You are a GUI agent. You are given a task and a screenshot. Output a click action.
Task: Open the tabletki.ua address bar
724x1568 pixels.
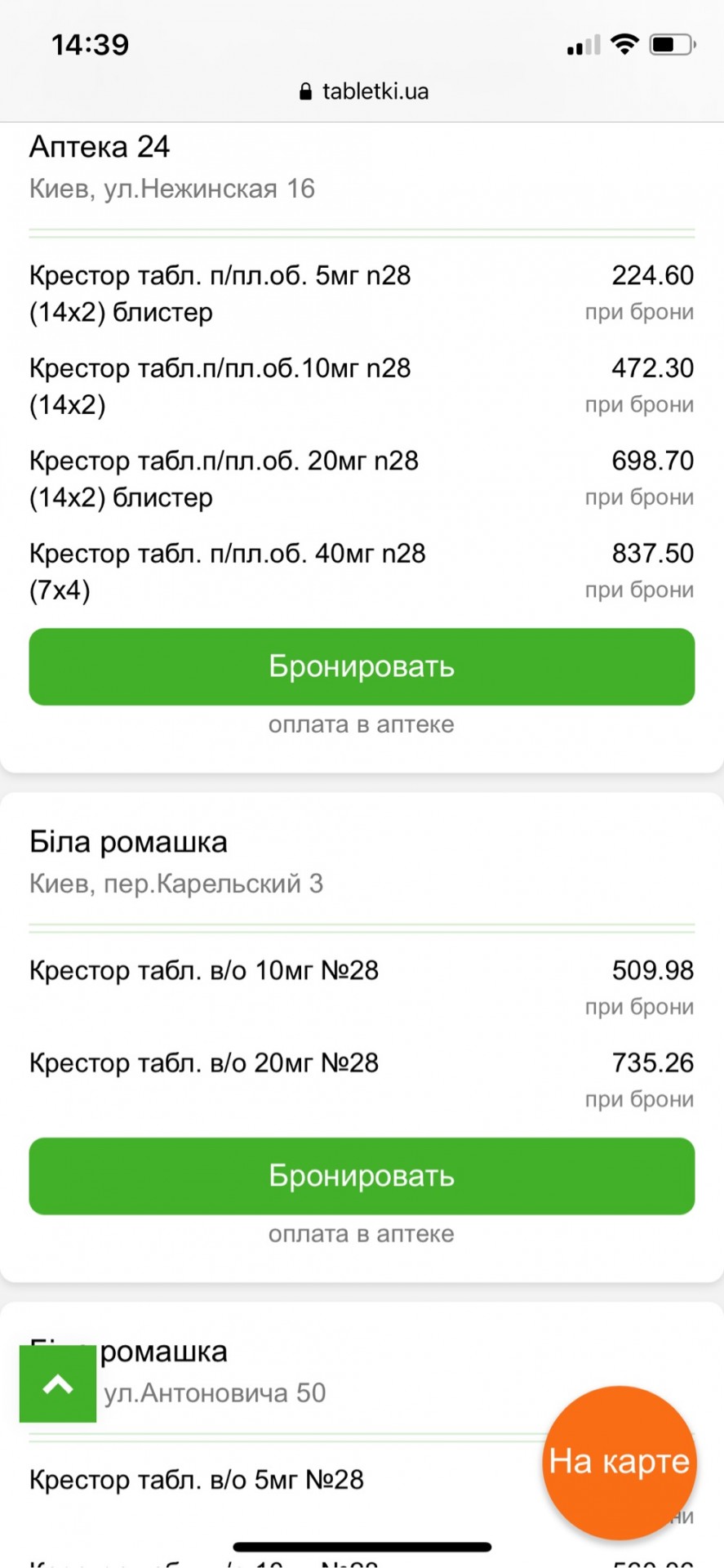click(x=363, y=91)
